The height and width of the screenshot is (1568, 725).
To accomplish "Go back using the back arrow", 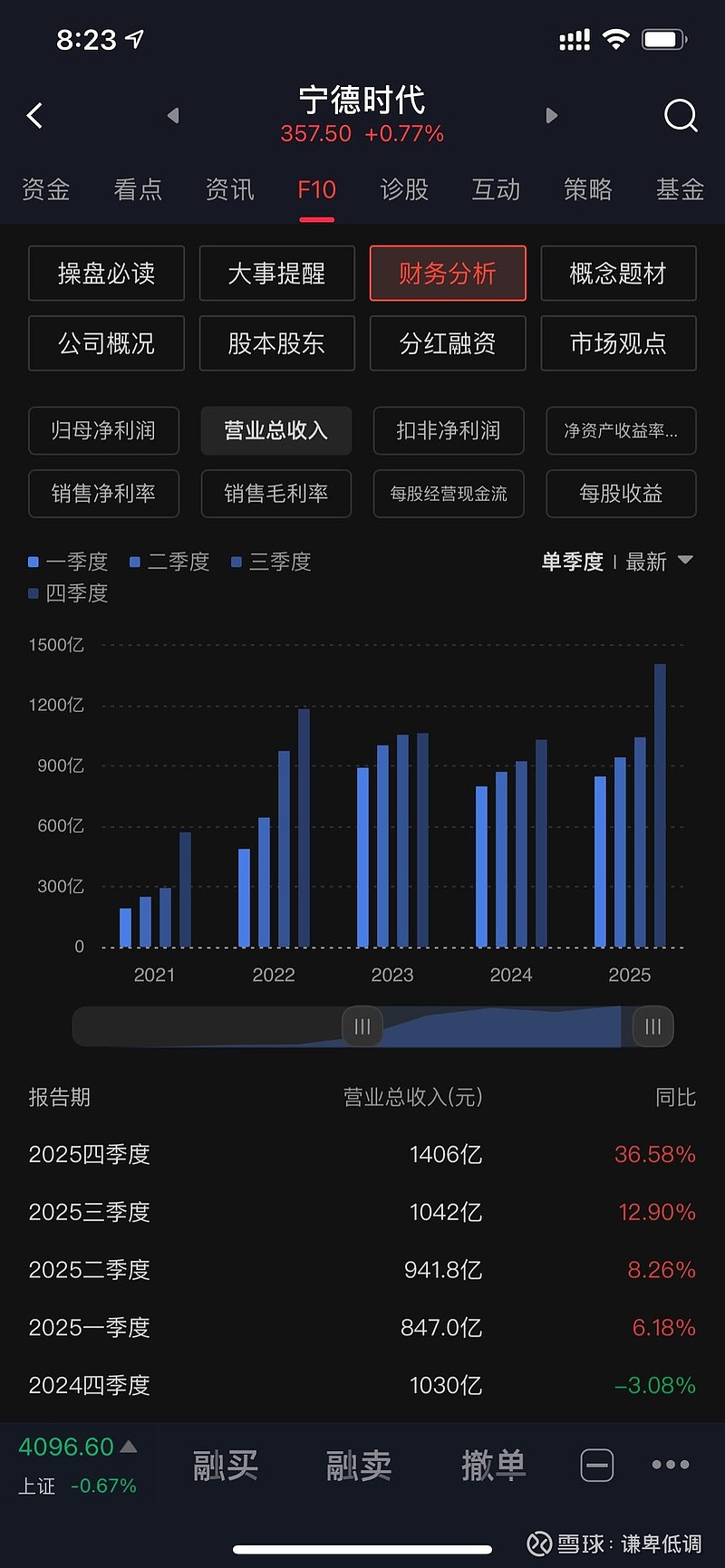I will [34, 115].
